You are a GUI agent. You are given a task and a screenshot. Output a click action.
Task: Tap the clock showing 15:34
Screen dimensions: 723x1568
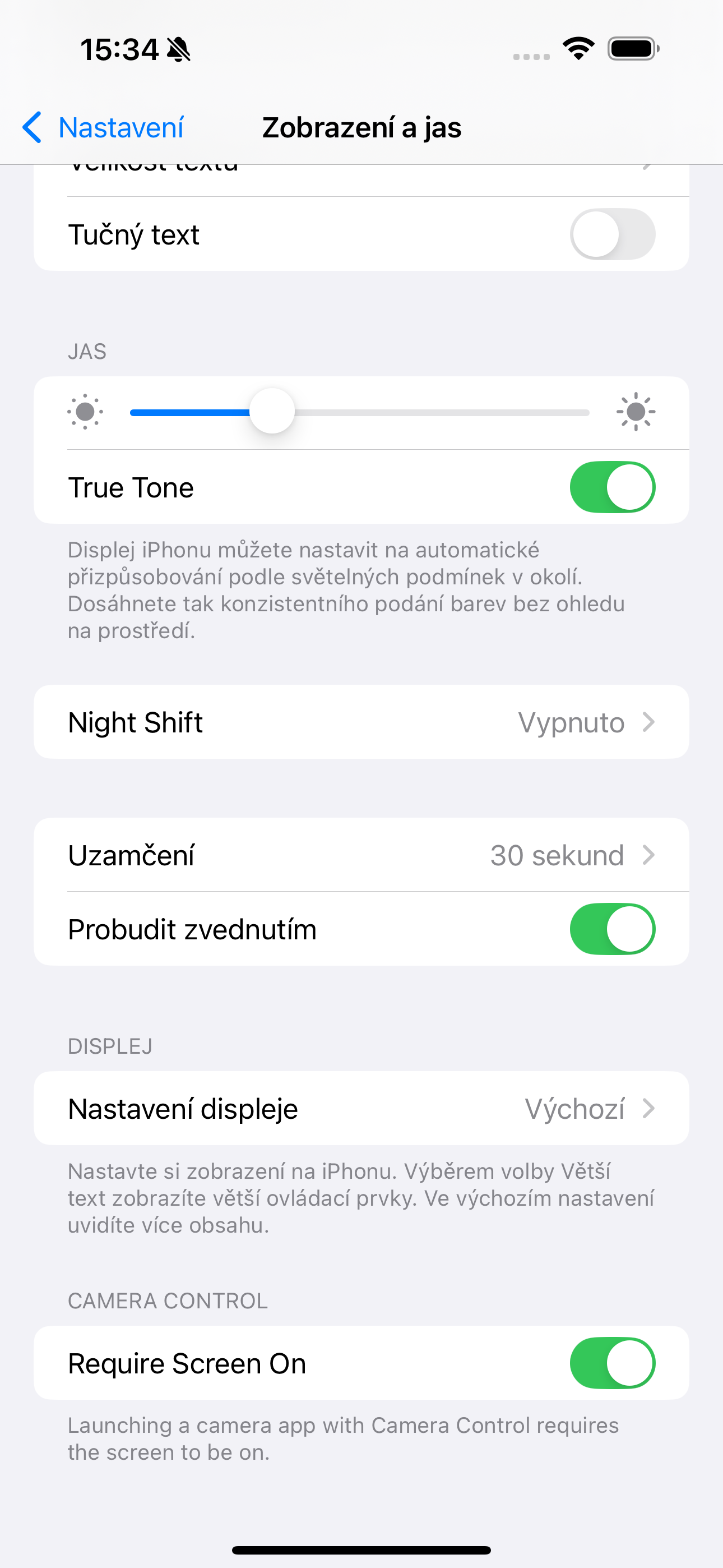point(119,49)
